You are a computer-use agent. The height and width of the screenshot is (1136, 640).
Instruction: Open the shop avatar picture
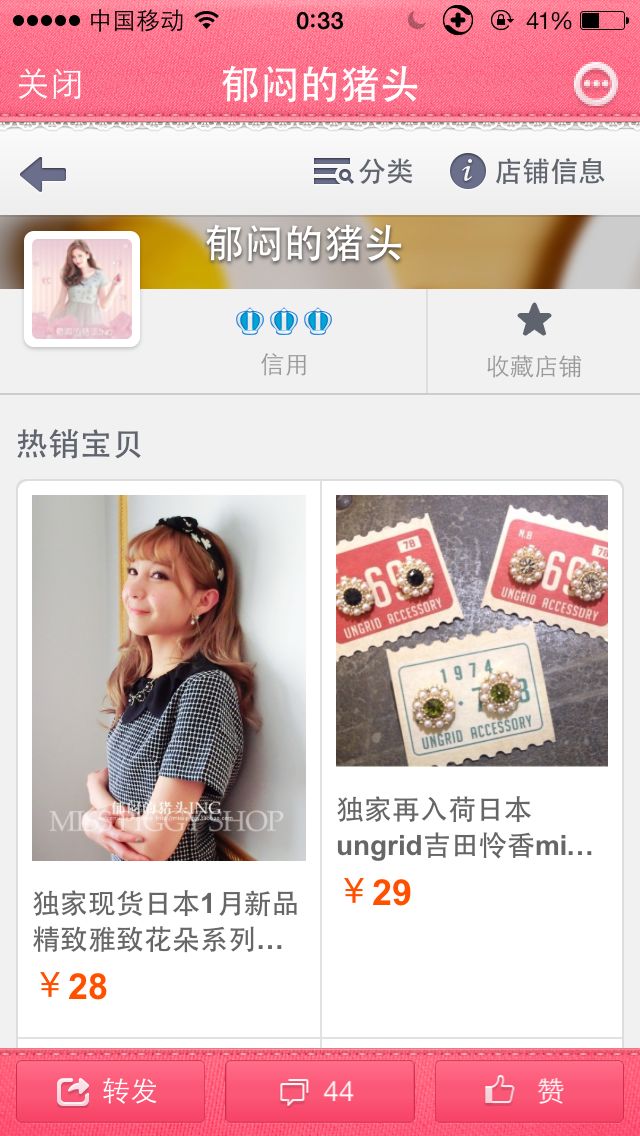click(82, 289)
